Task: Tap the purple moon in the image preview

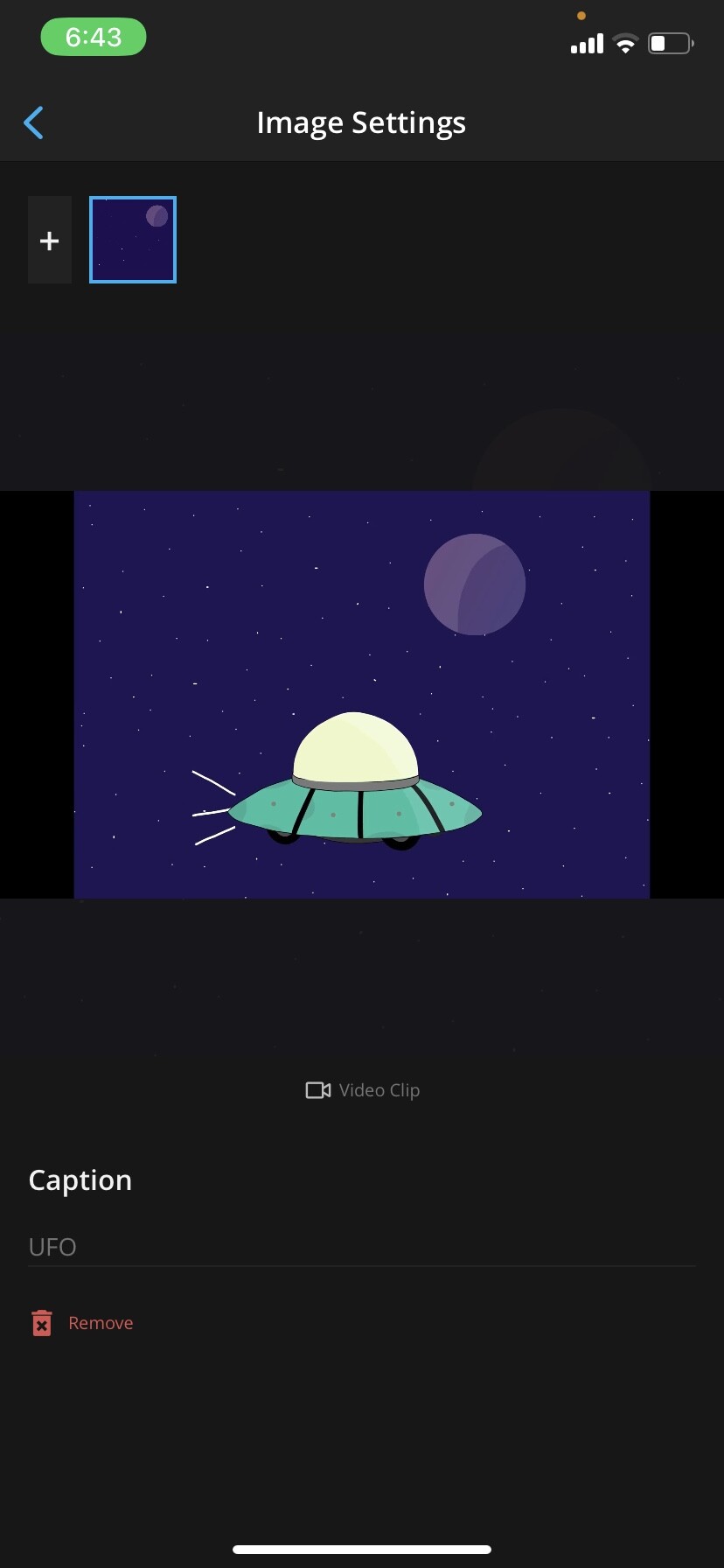Action: 475,583
